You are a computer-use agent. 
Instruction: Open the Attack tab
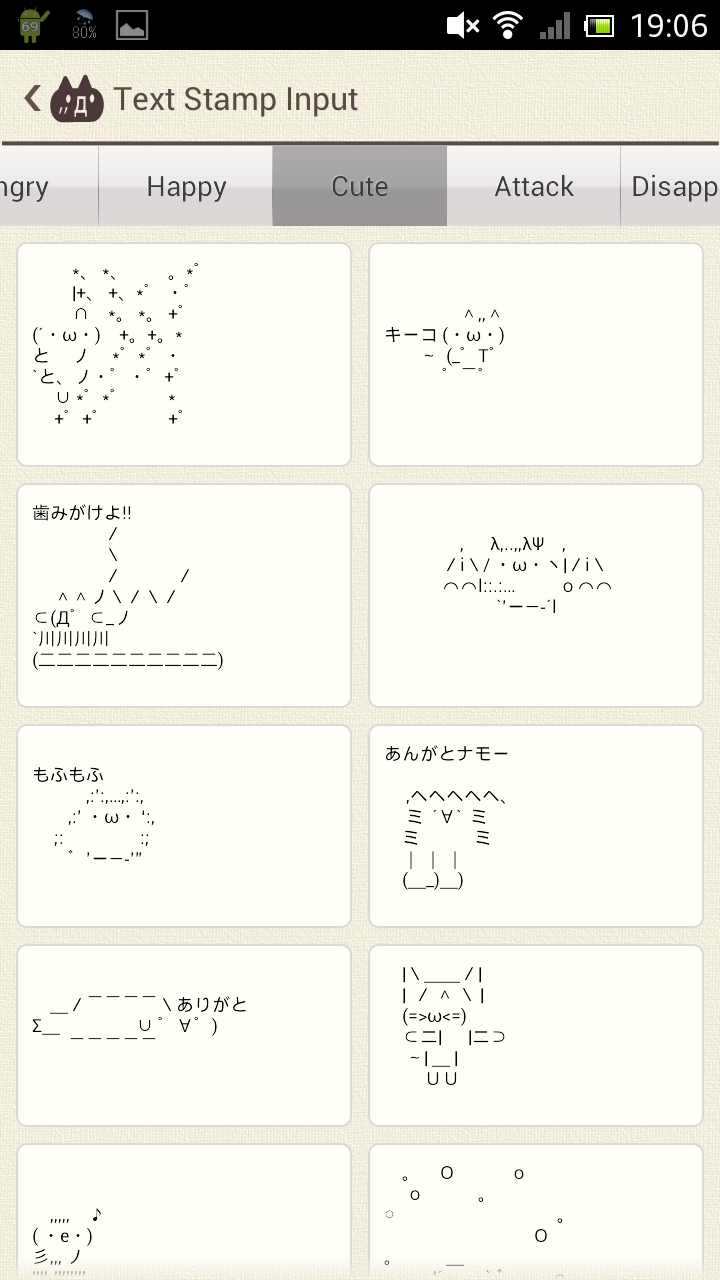534,187
